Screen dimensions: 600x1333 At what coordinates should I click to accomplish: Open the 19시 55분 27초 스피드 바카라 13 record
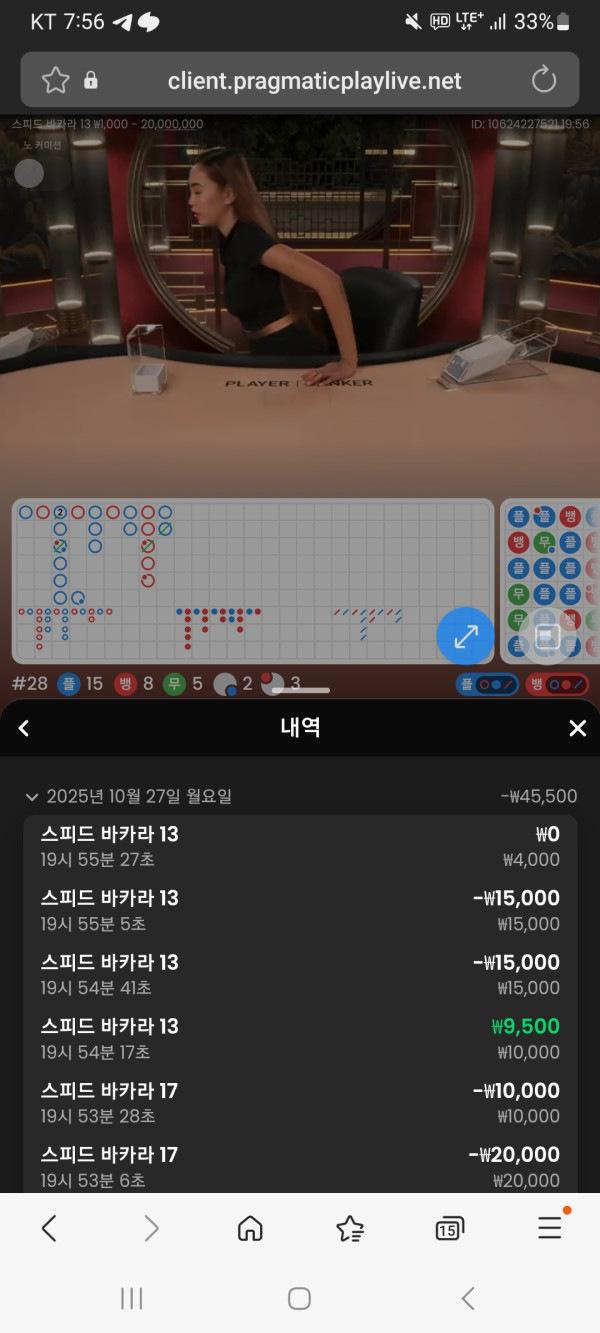tap(300, 846)
